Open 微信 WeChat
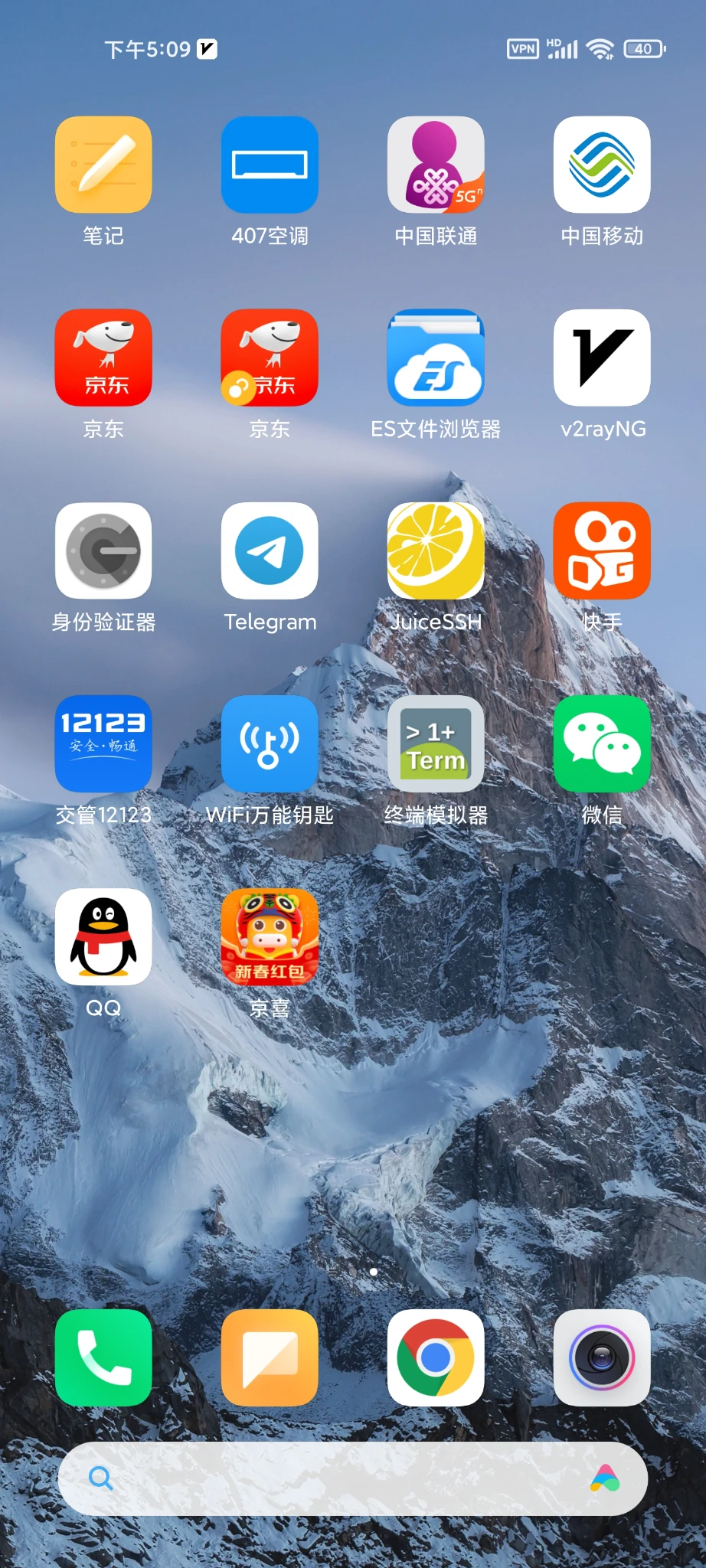The image size is (706, 1568). (602, 743)
